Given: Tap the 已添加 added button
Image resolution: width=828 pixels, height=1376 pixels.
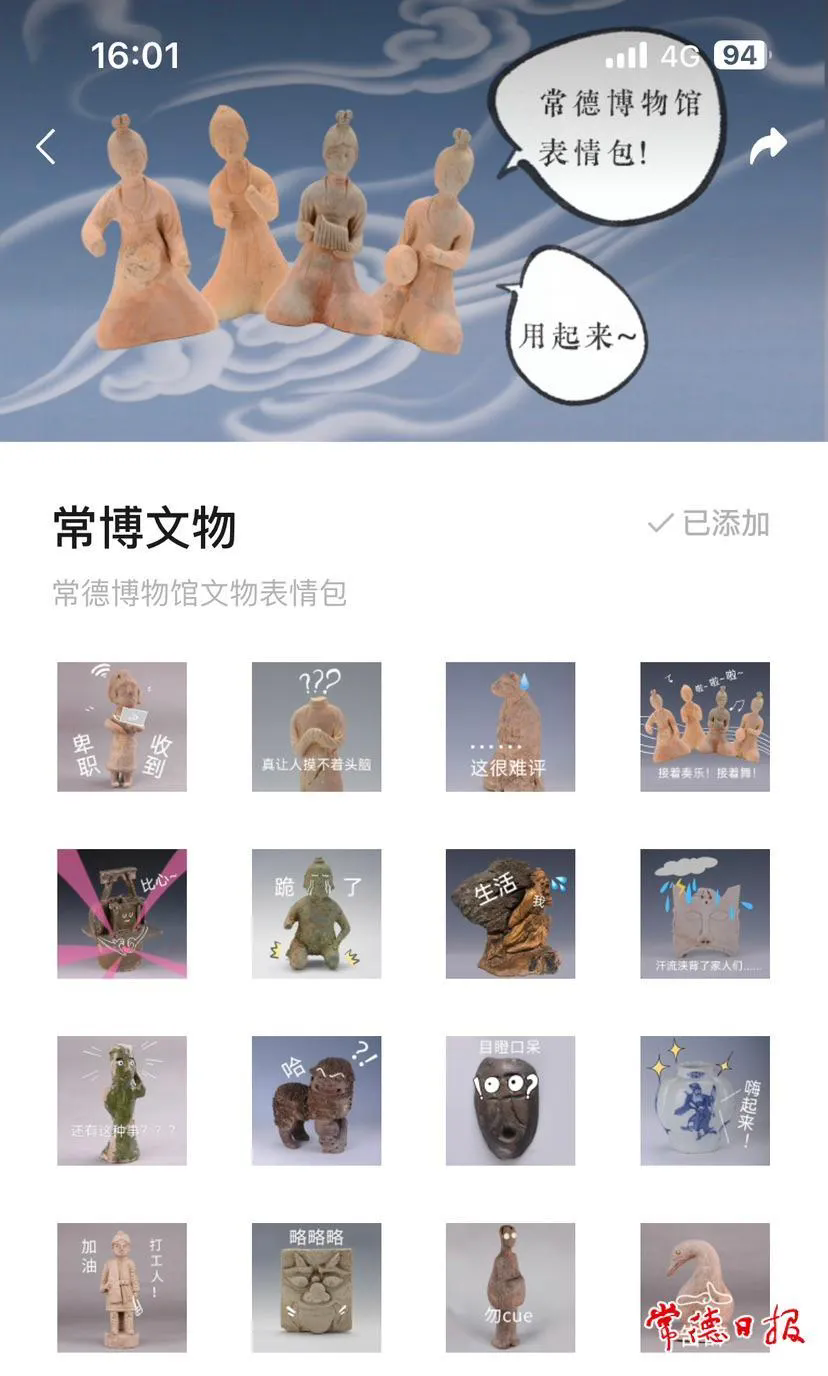Looking at the screenshot, I should click(709, 523).
